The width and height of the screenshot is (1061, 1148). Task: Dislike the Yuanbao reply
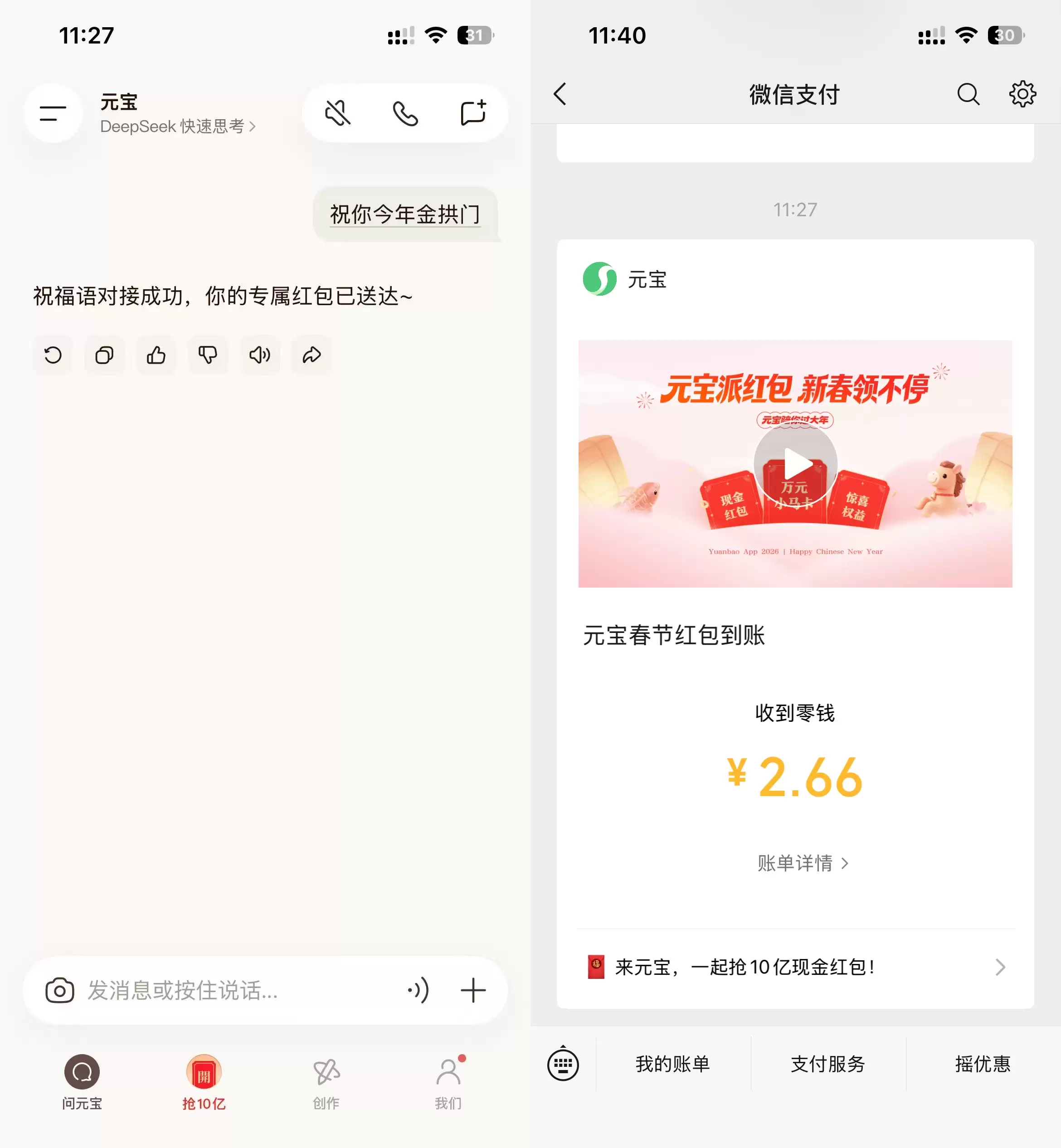coord(208,355)
